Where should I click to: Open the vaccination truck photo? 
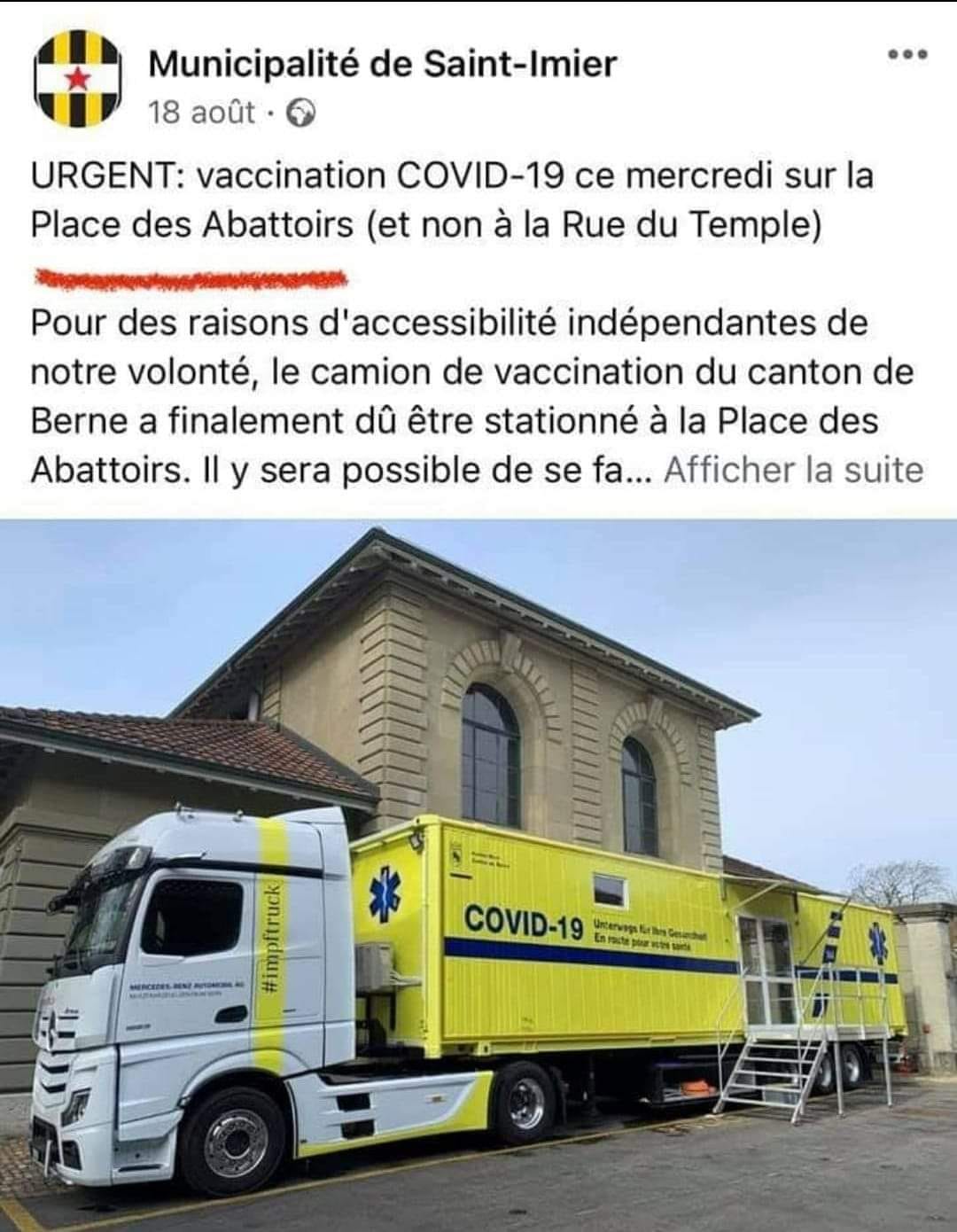click(478, 873)
